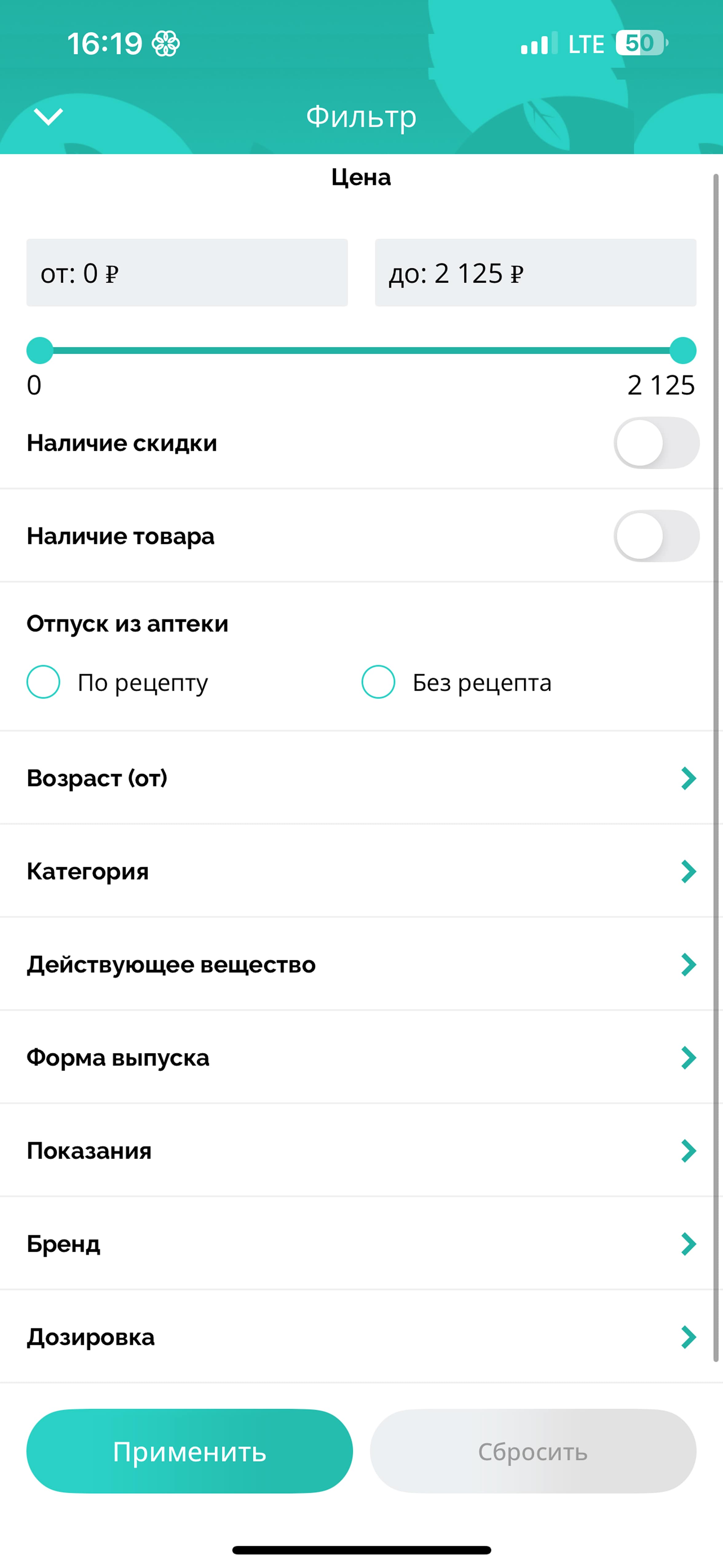This screenshot has height=1568, width=723.
Task: Collapse the filter with the down chevron
Action: tap(48, 116)
